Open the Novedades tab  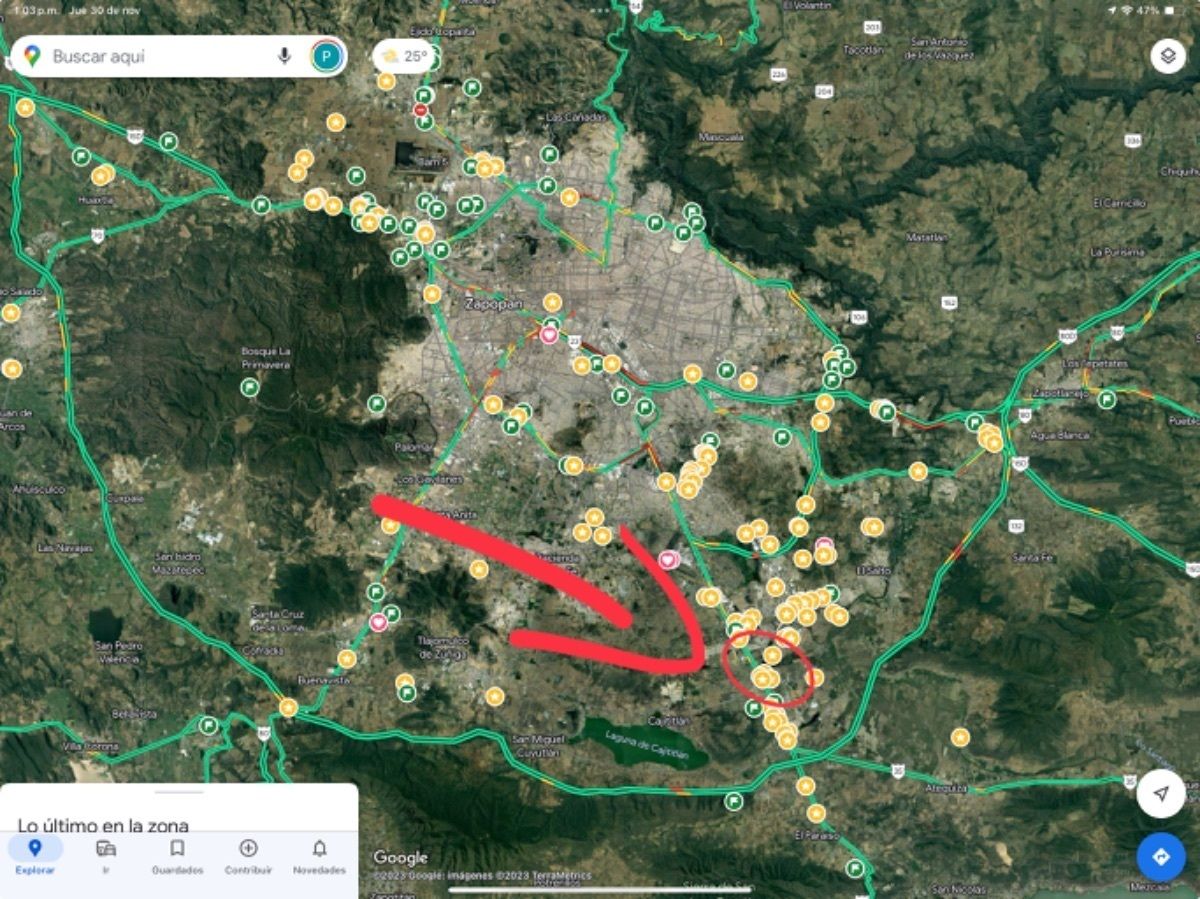319,856
